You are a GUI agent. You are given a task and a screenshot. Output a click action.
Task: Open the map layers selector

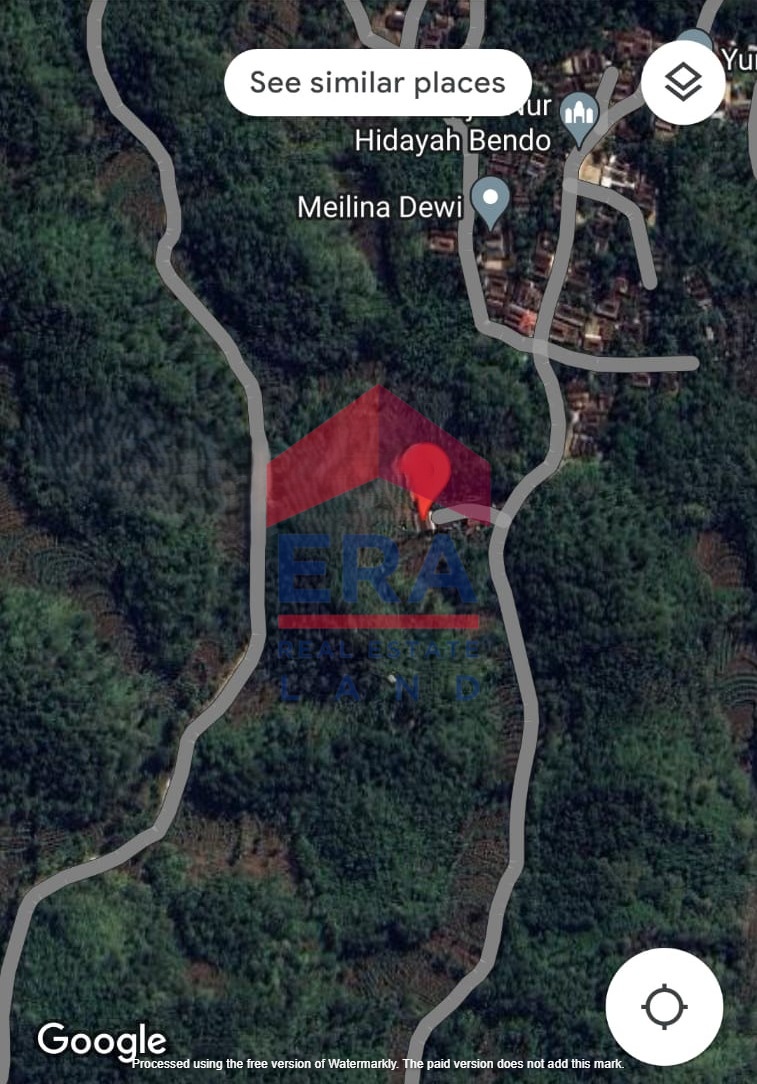point(683,83)
